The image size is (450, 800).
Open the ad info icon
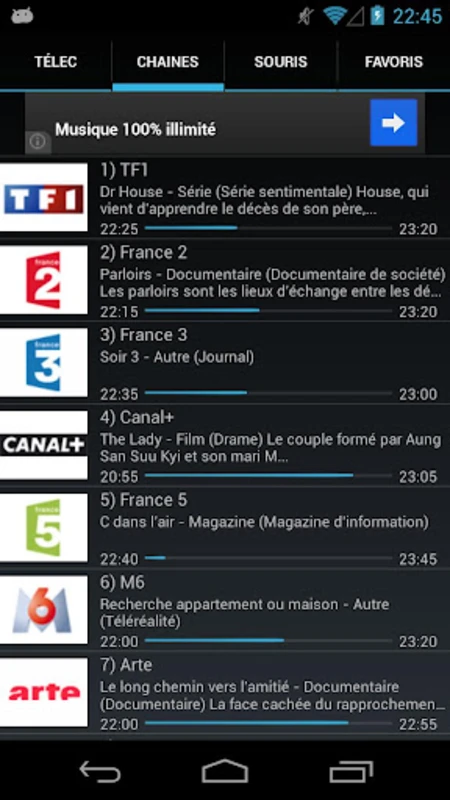point(38,142)
